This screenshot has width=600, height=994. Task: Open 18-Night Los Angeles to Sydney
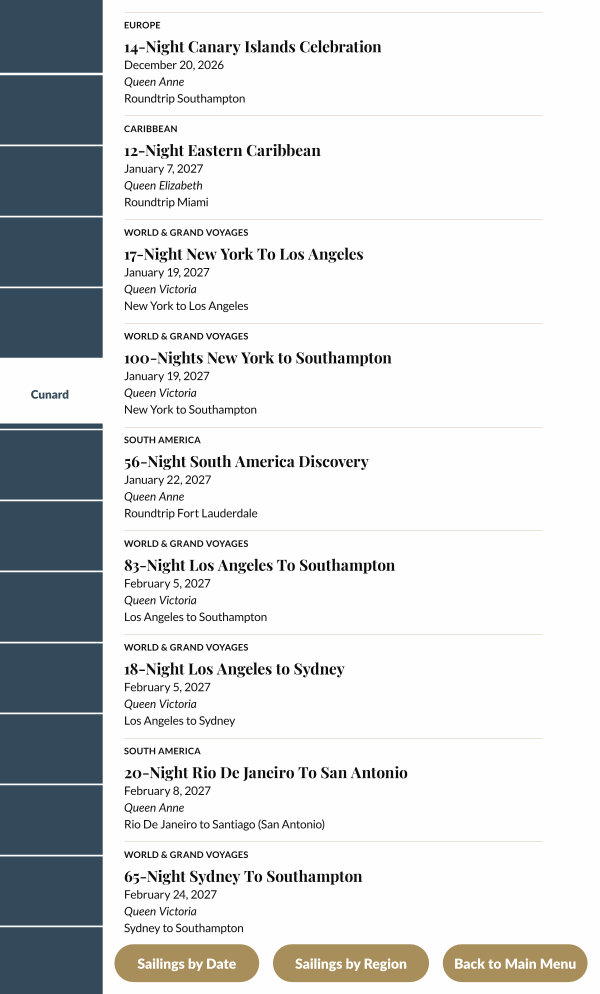[x=234, y=669]
